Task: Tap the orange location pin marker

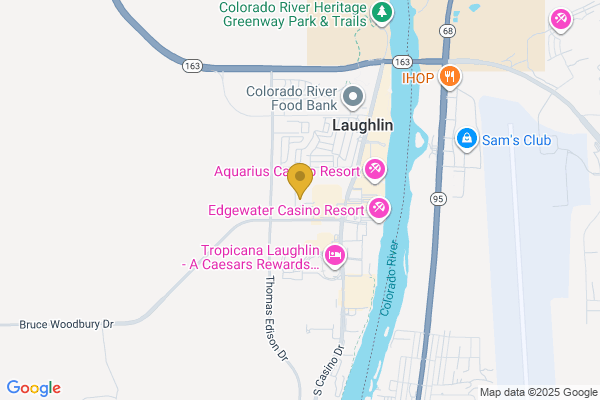Action: [300, 180]
